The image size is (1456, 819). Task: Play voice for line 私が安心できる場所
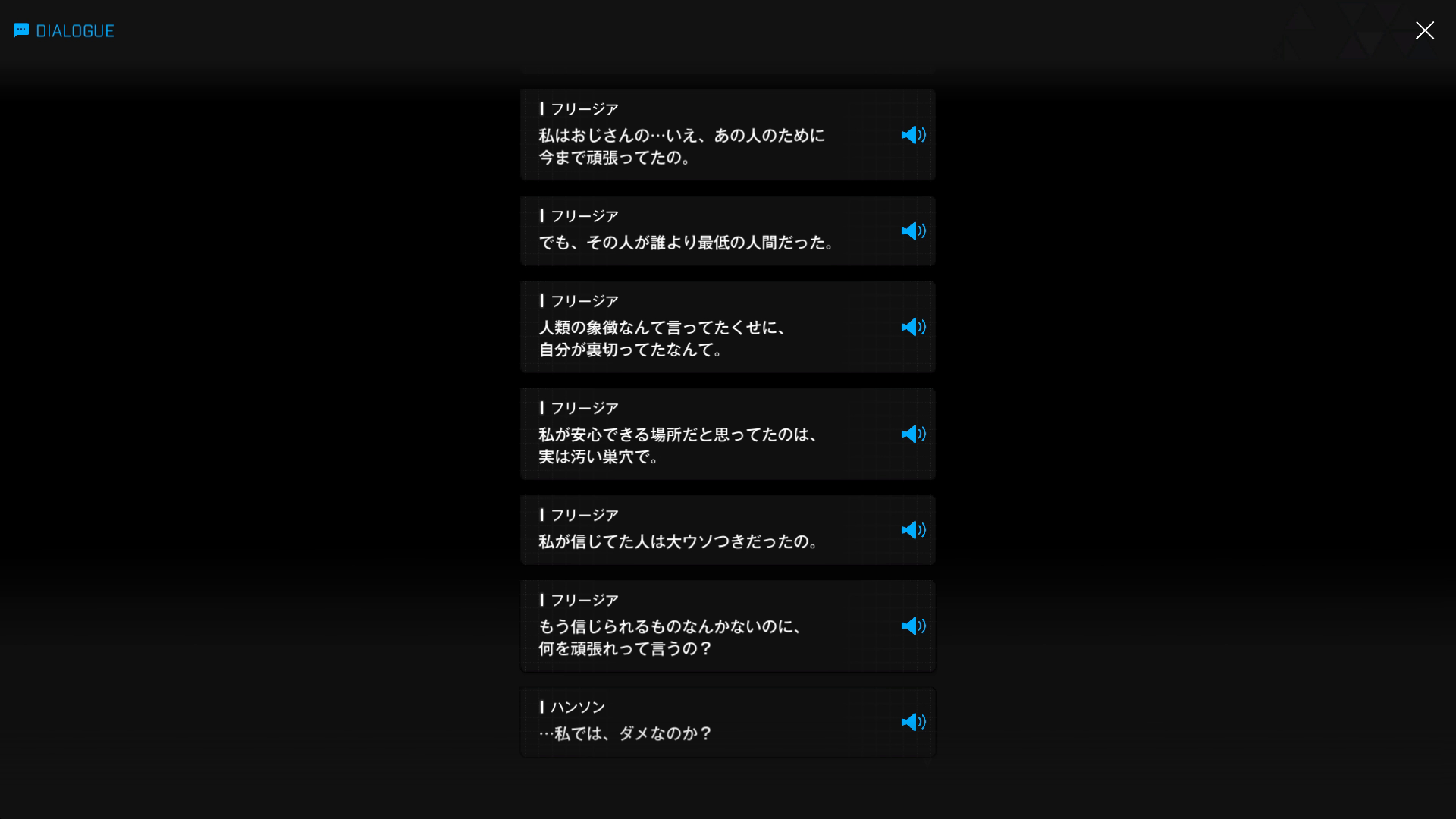coord(913,434)
